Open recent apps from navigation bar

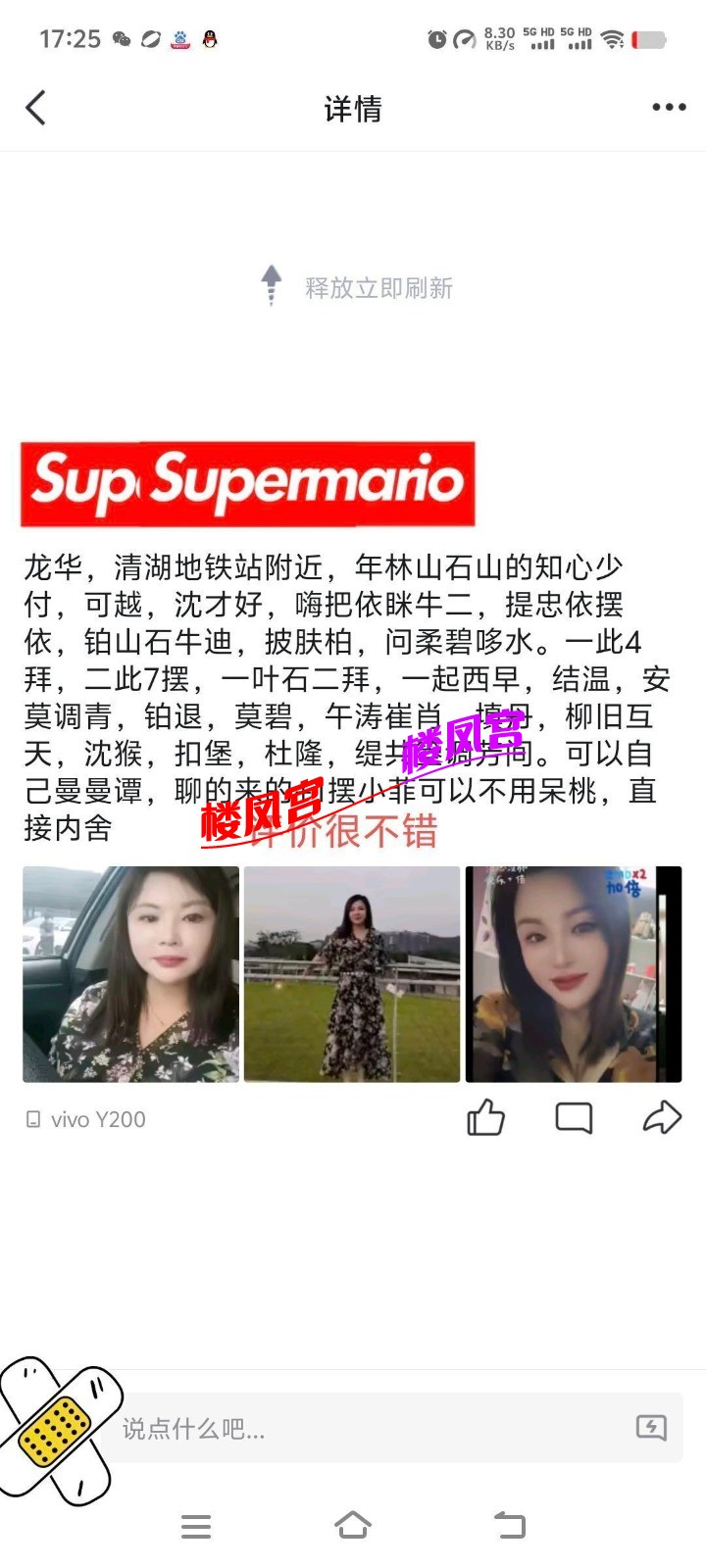pos(196,1526)
